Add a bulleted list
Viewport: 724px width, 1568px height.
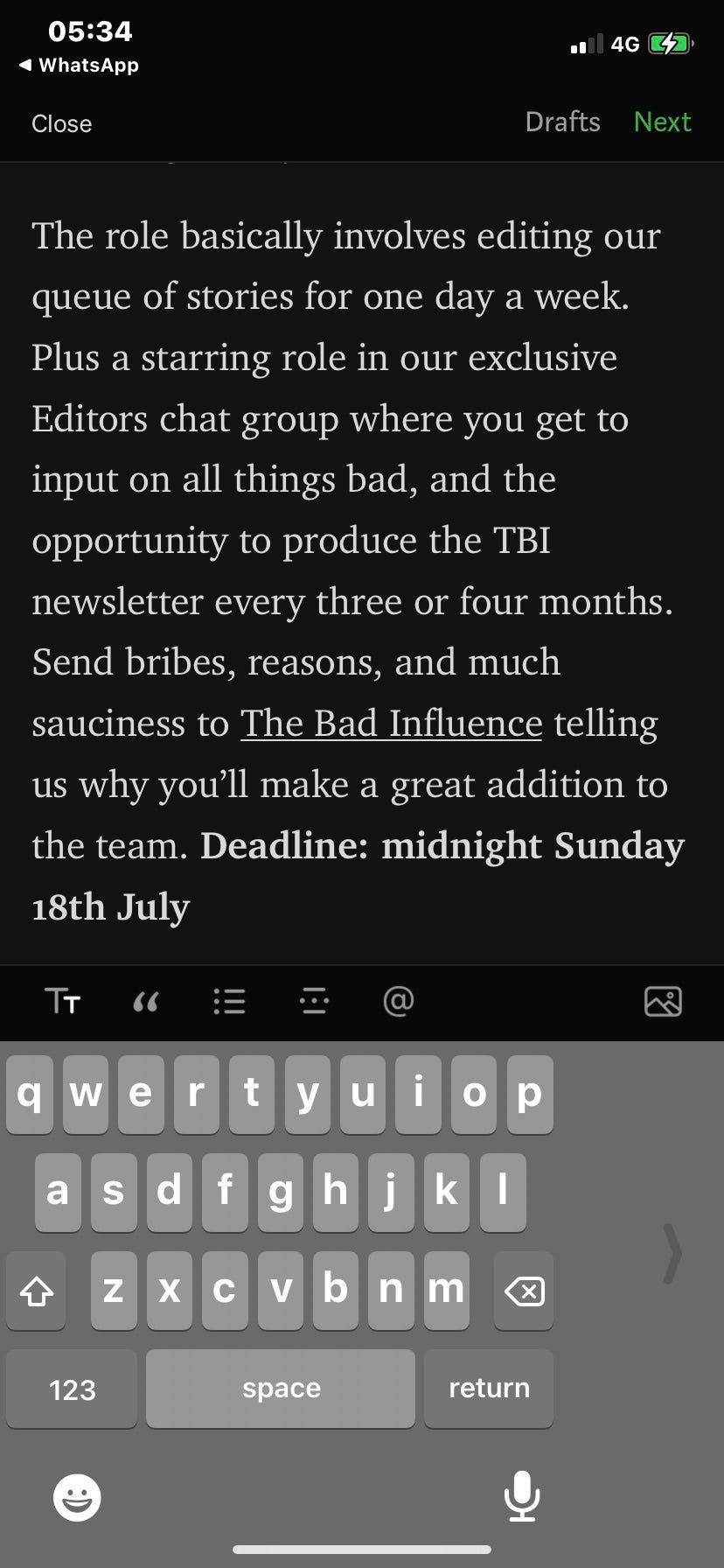tap(229, 1001)
